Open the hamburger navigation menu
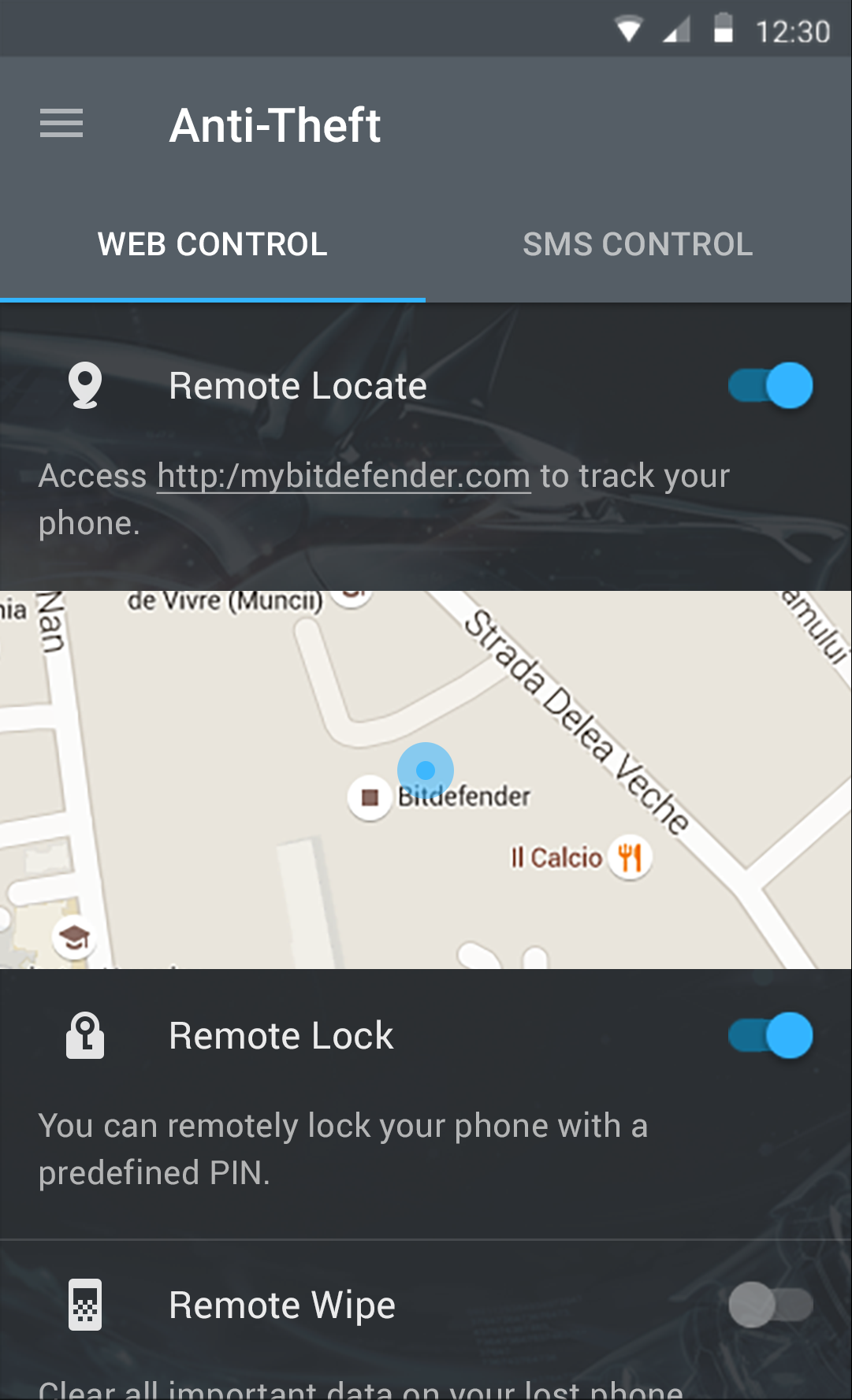Screen dimensions: 852x1400 61,124
